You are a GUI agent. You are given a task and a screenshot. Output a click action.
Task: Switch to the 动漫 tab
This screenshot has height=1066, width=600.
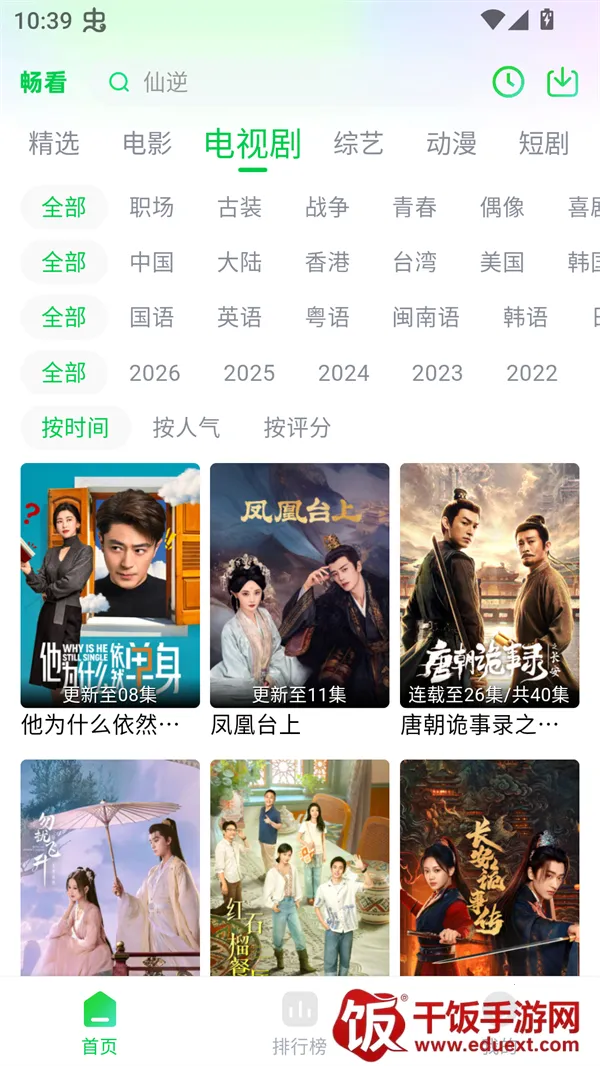[451, 144]
